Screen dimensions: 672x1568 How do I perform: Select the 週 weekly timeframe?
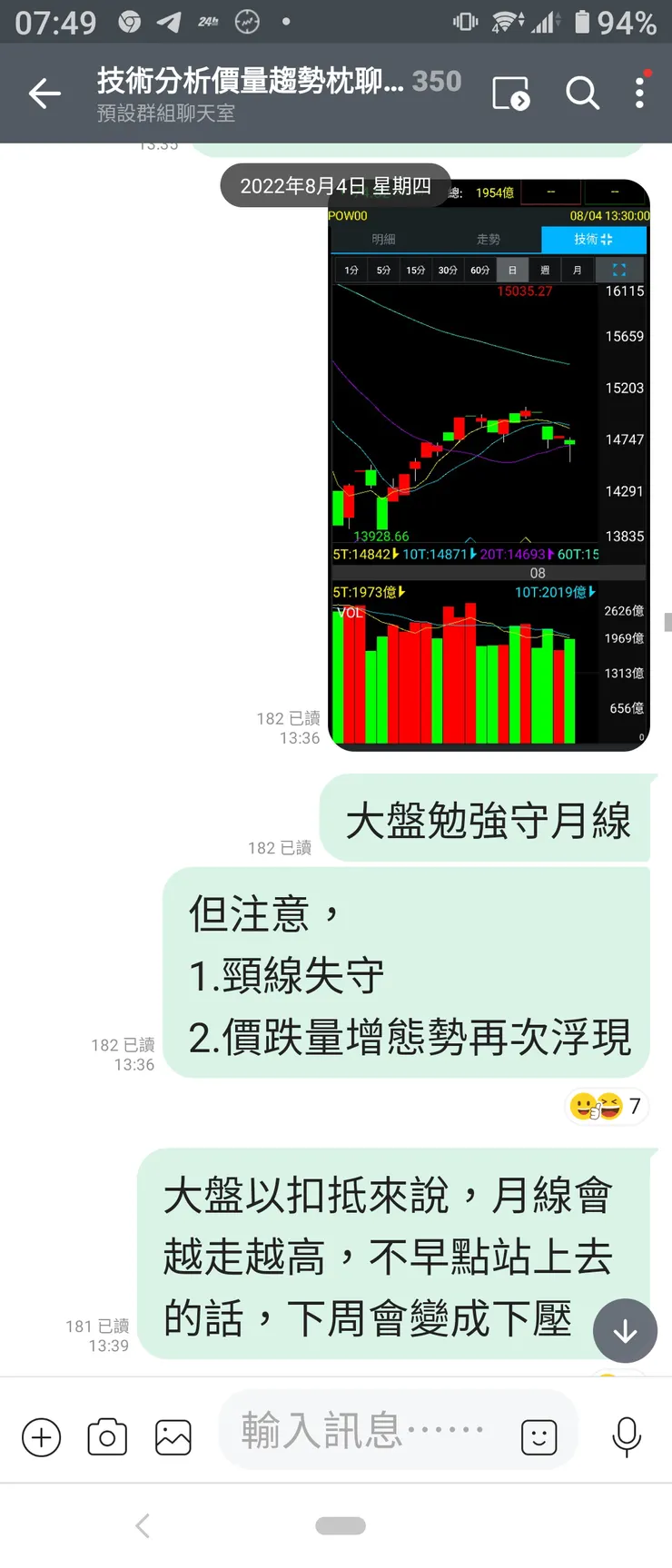pos(544,270)
